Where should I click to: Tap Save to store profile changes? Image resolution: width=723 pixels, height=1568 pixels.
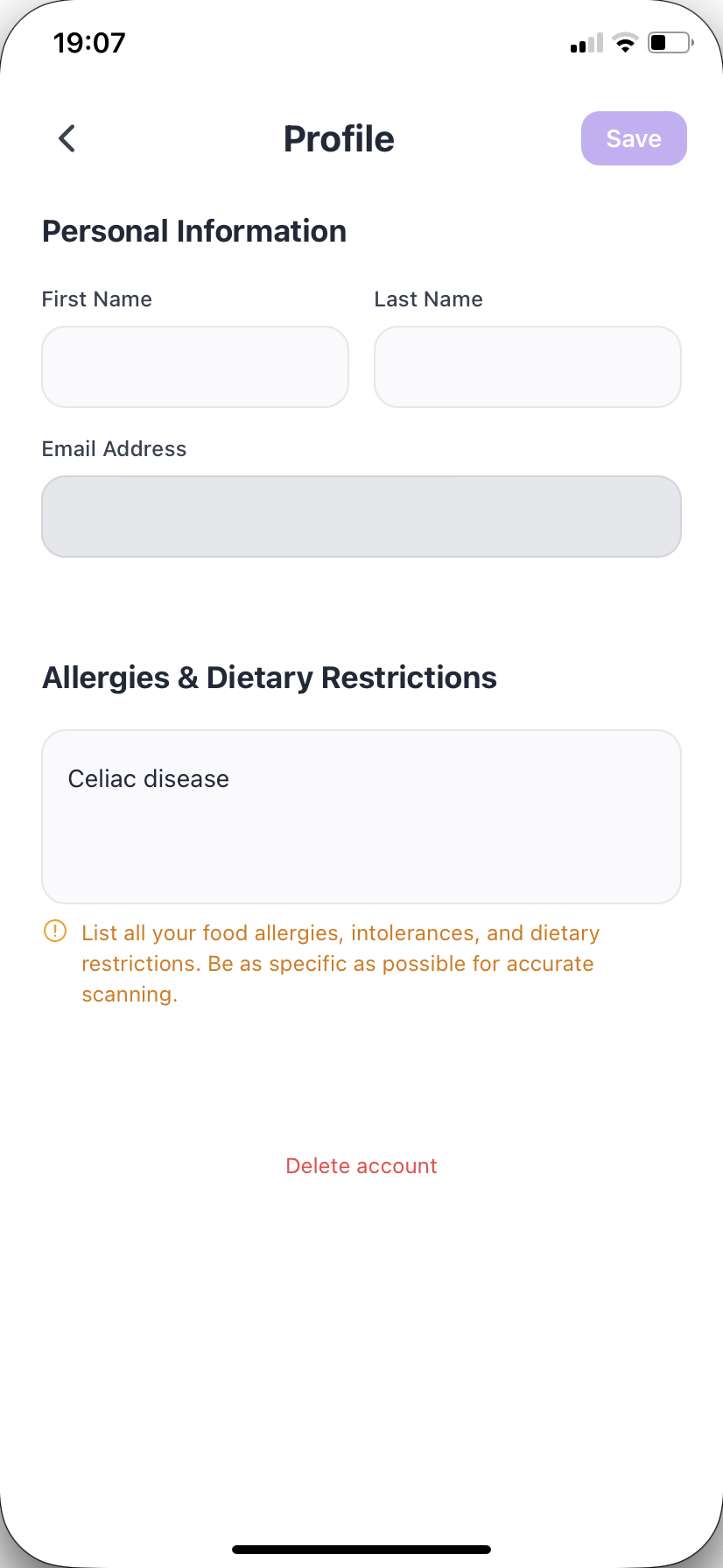click(x=633, y=137)
